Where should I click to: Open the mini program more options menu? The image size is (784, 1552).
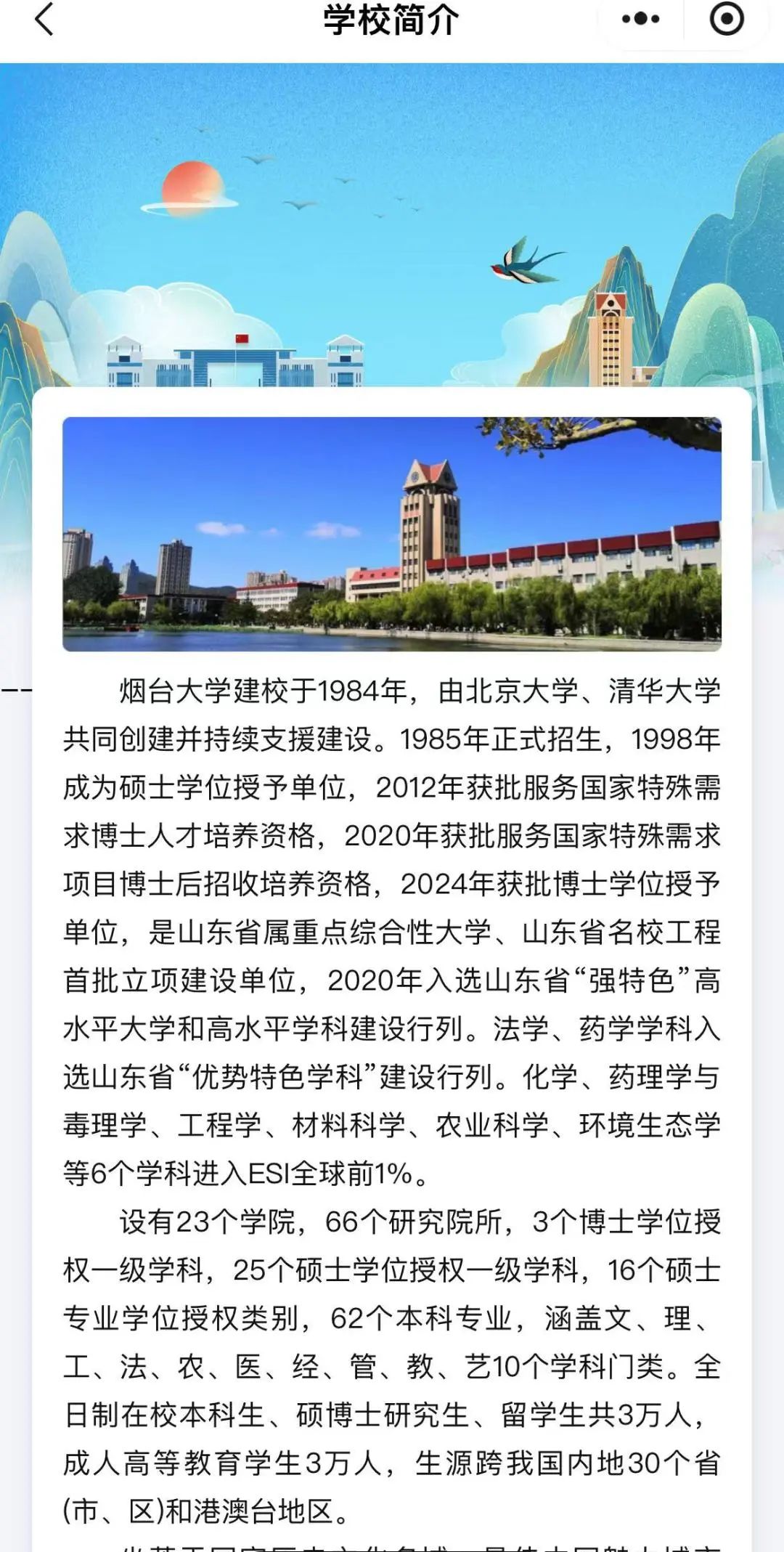click(641, 20)
